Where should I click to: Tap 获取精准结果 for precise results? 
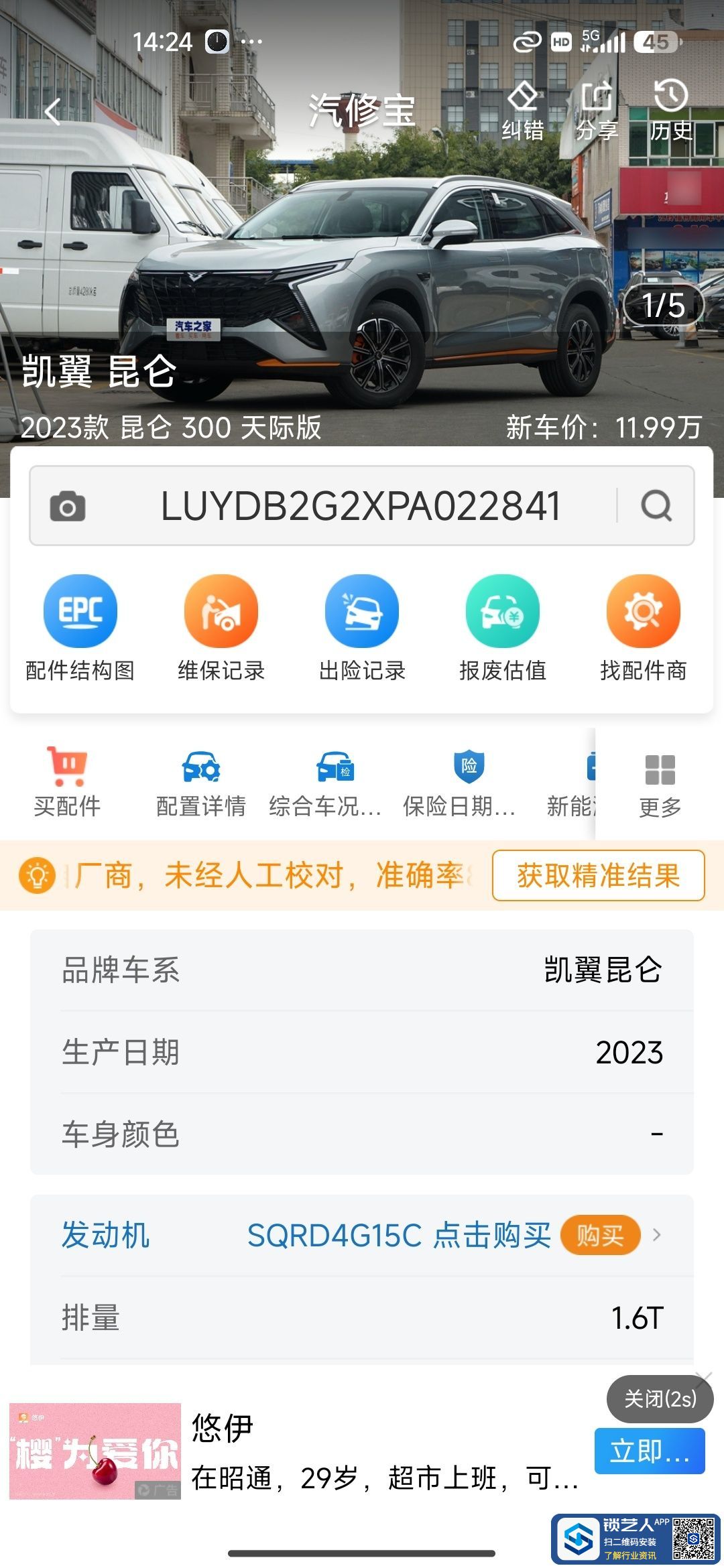pyautogui.click(x=598, y=875)
